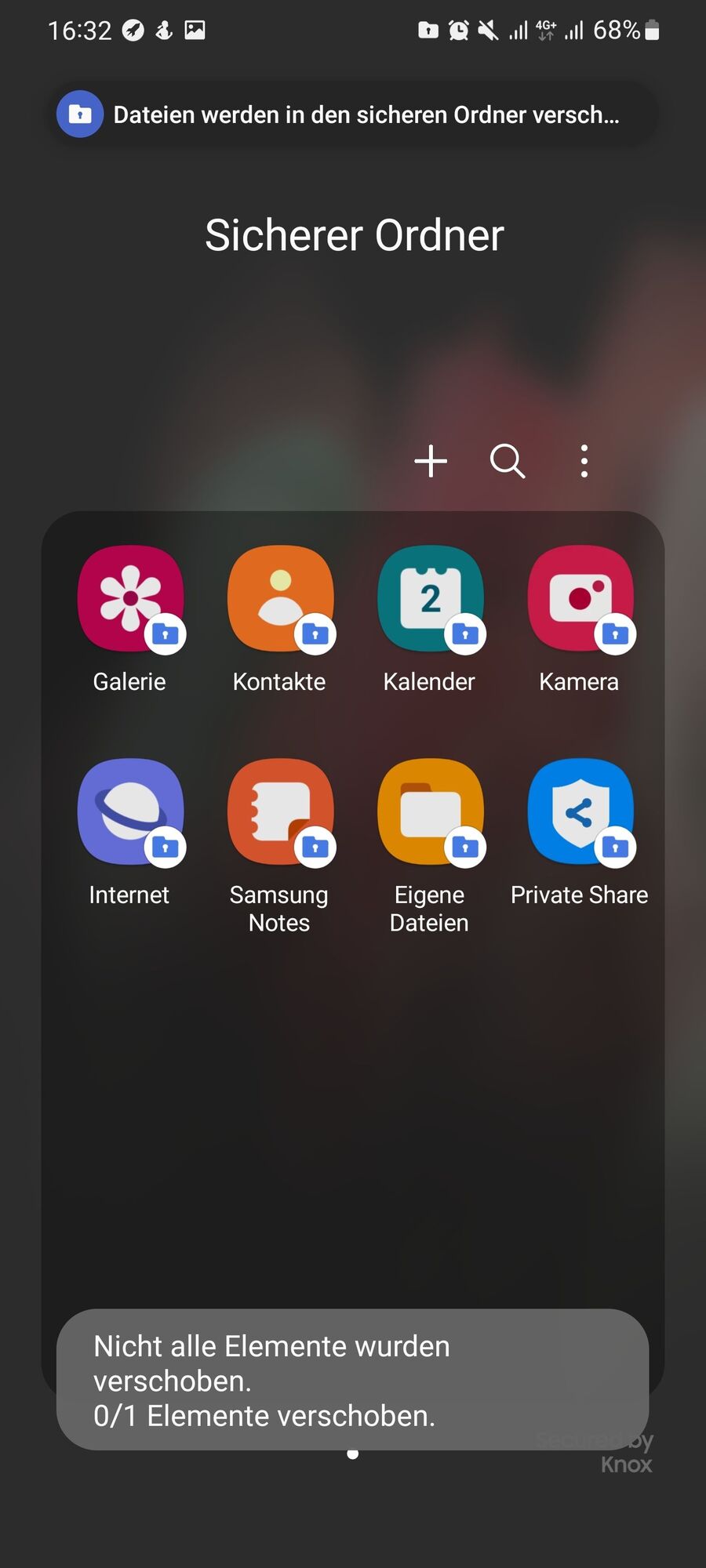Image resolution: width=706 pixels, height=1568 pixels.
Task: Start the Kamera app
Action: point(580,599)
